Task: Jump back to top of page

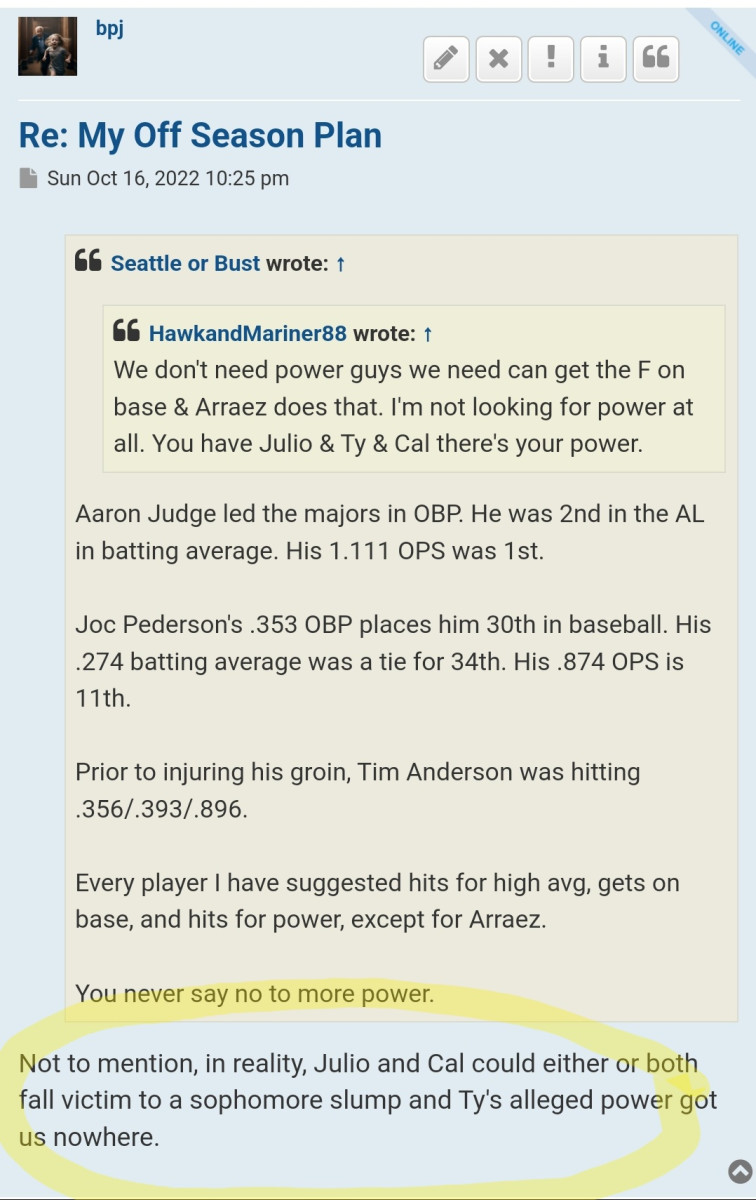Action: click(740, 1171)
